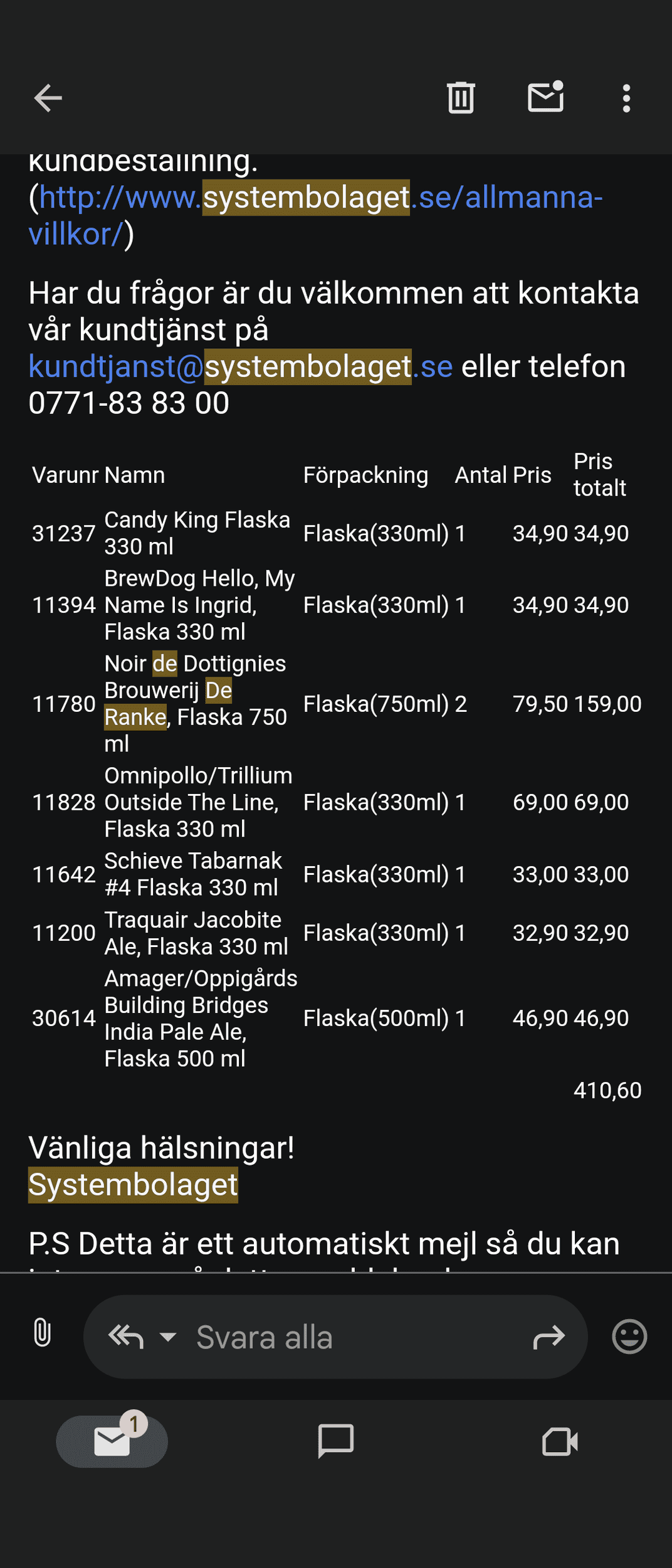The image size is (672, 1568).
Task: Forward this email
Action: 549,1337
